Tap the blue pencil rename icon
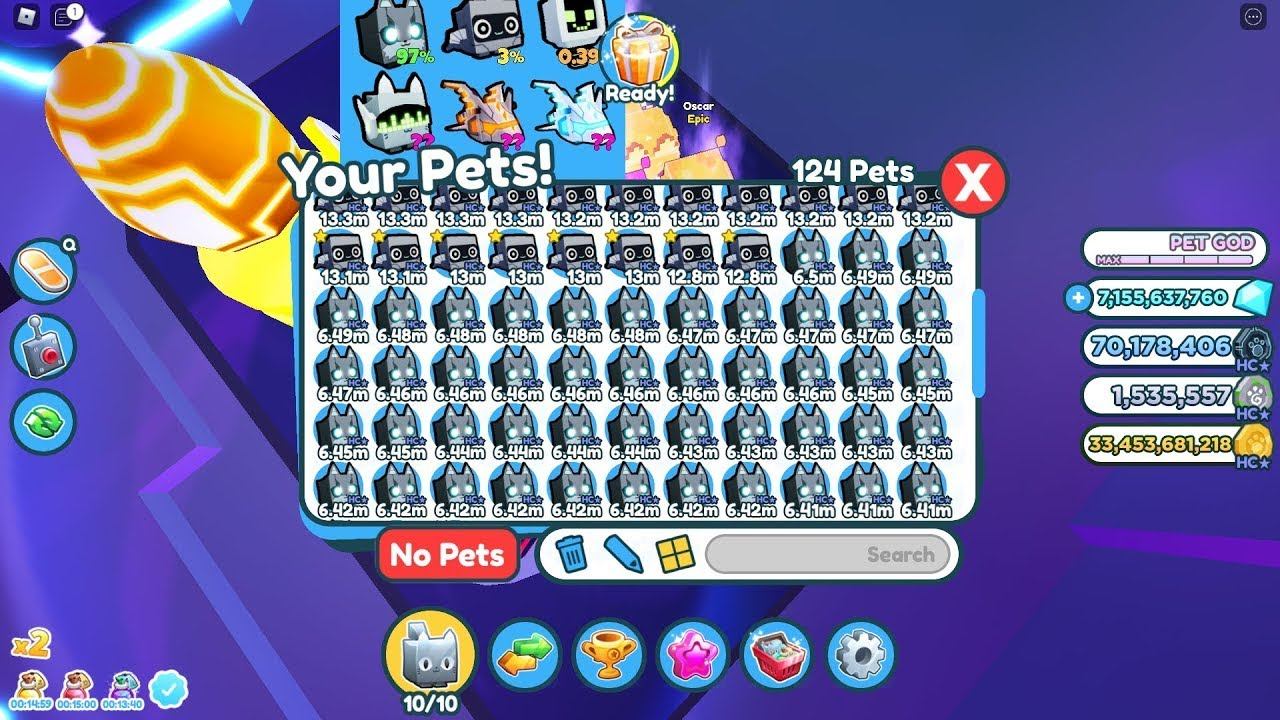Image resolution: width=1280 pixels, height=720 pixels. coord(622,553)
